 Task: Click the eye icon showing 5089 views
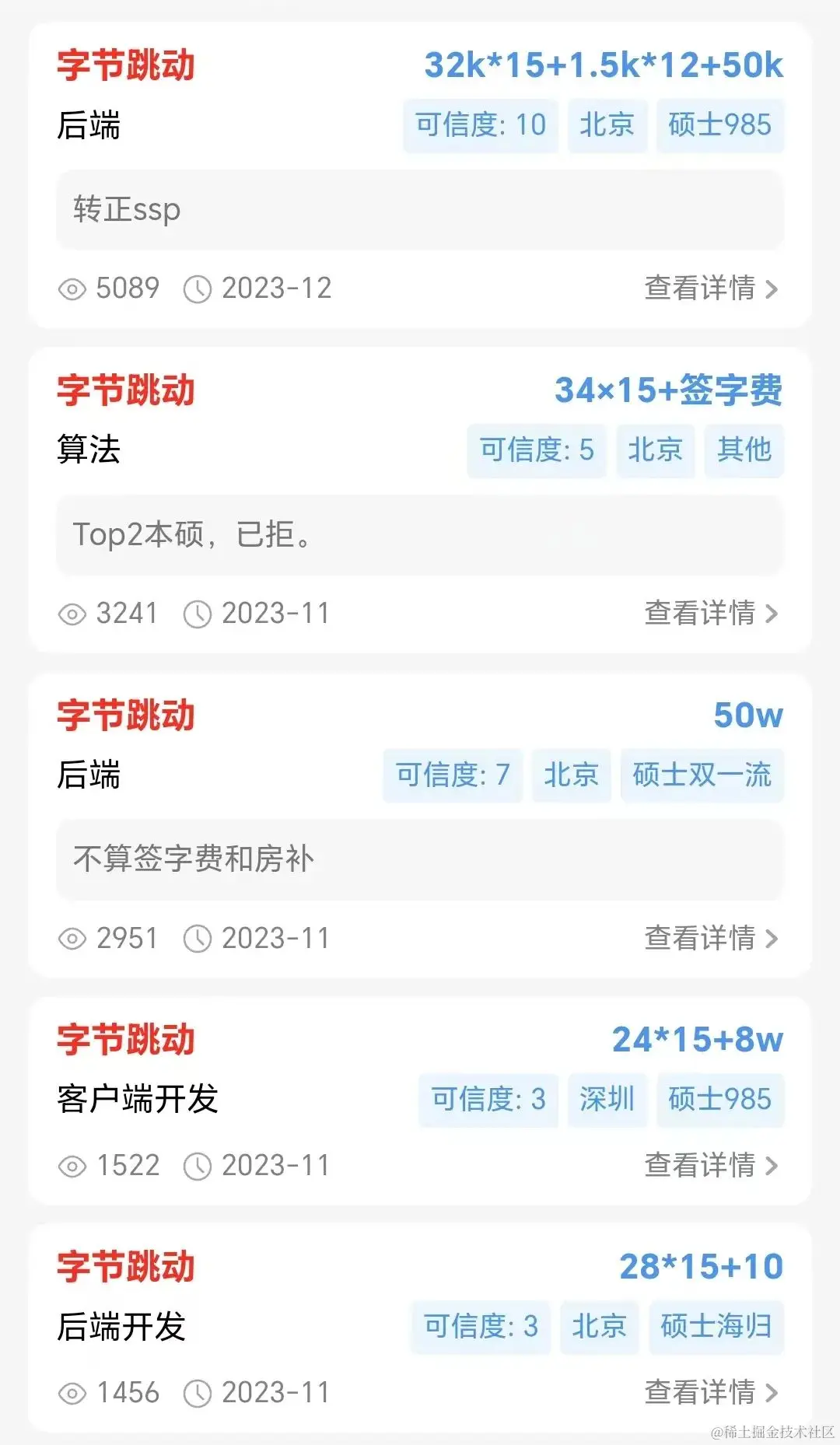pos(74,289)
